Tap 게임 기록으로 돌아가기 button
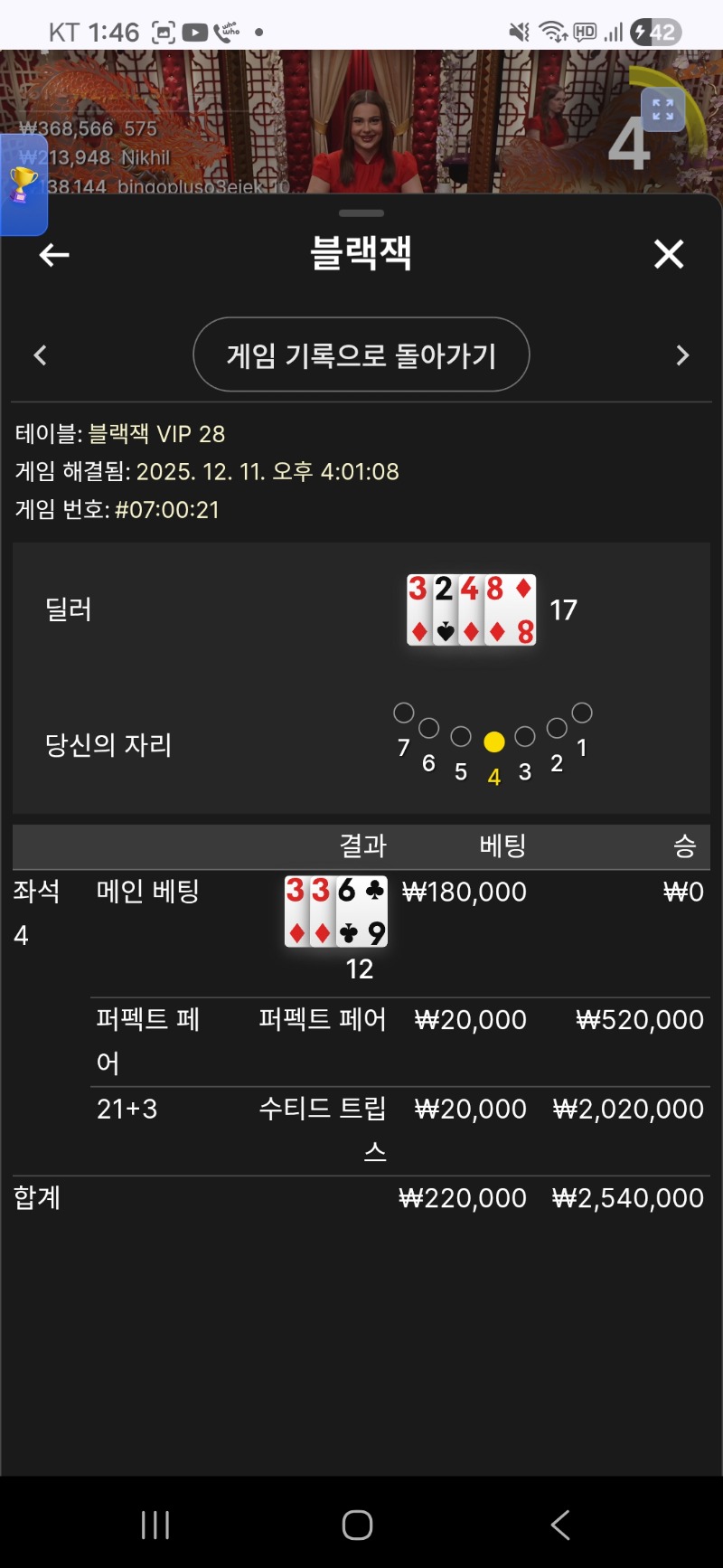Image resolution: width=723 pixels, height=1568 pixels. click(x=361, y=354)
